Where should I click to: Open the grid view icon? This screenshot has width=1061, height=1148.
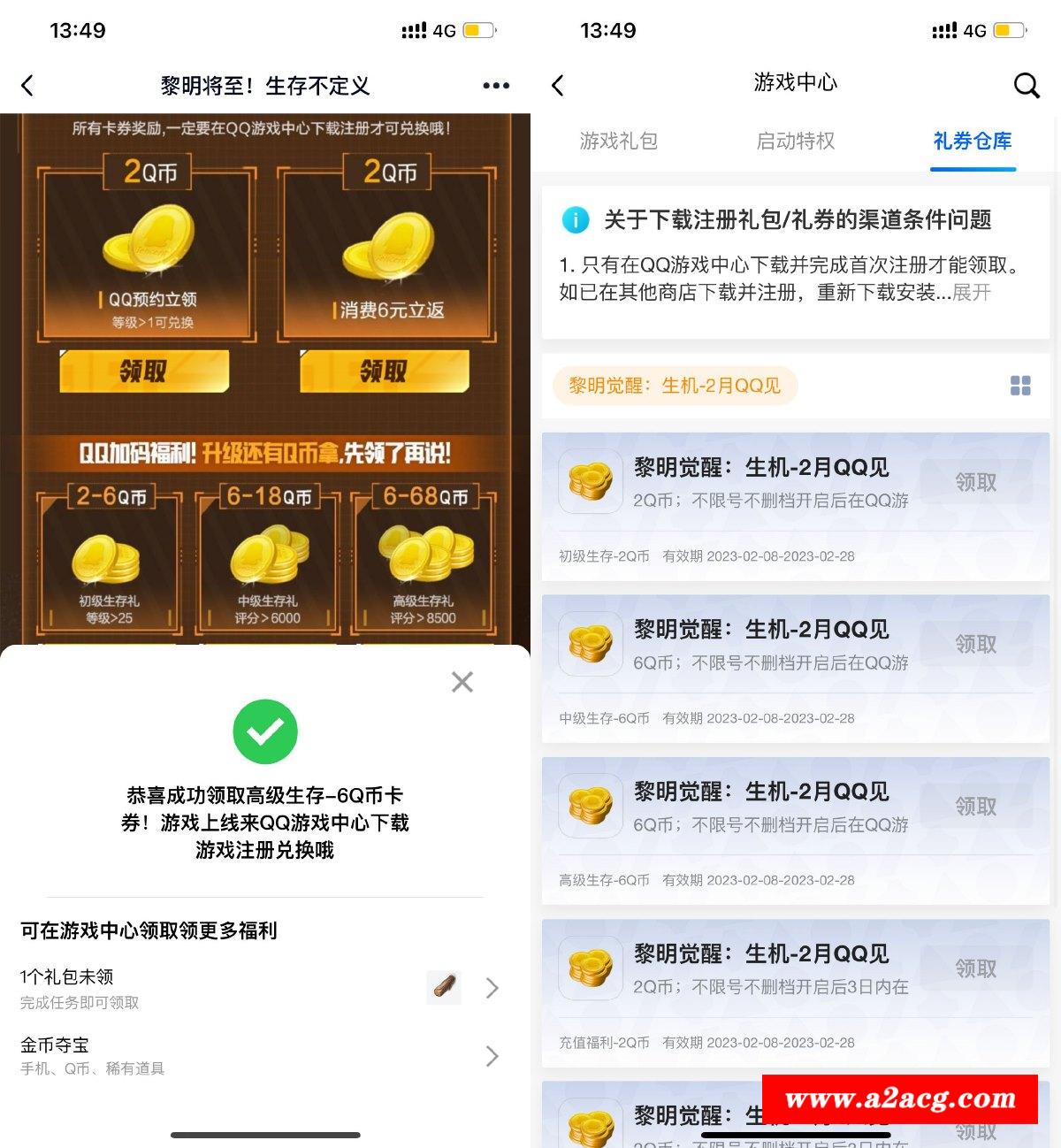[1020, 386]
